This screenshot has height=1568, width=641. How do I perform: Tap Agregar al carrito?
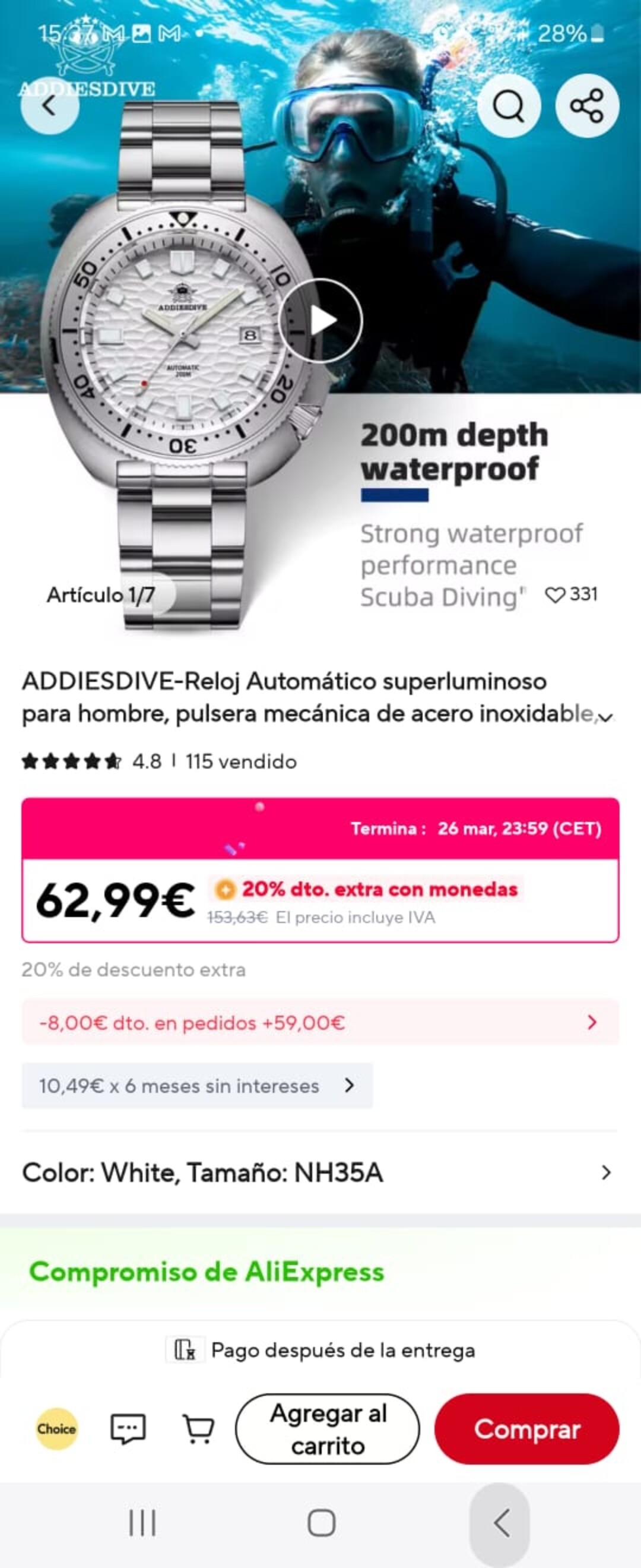tap(327, 1428)
